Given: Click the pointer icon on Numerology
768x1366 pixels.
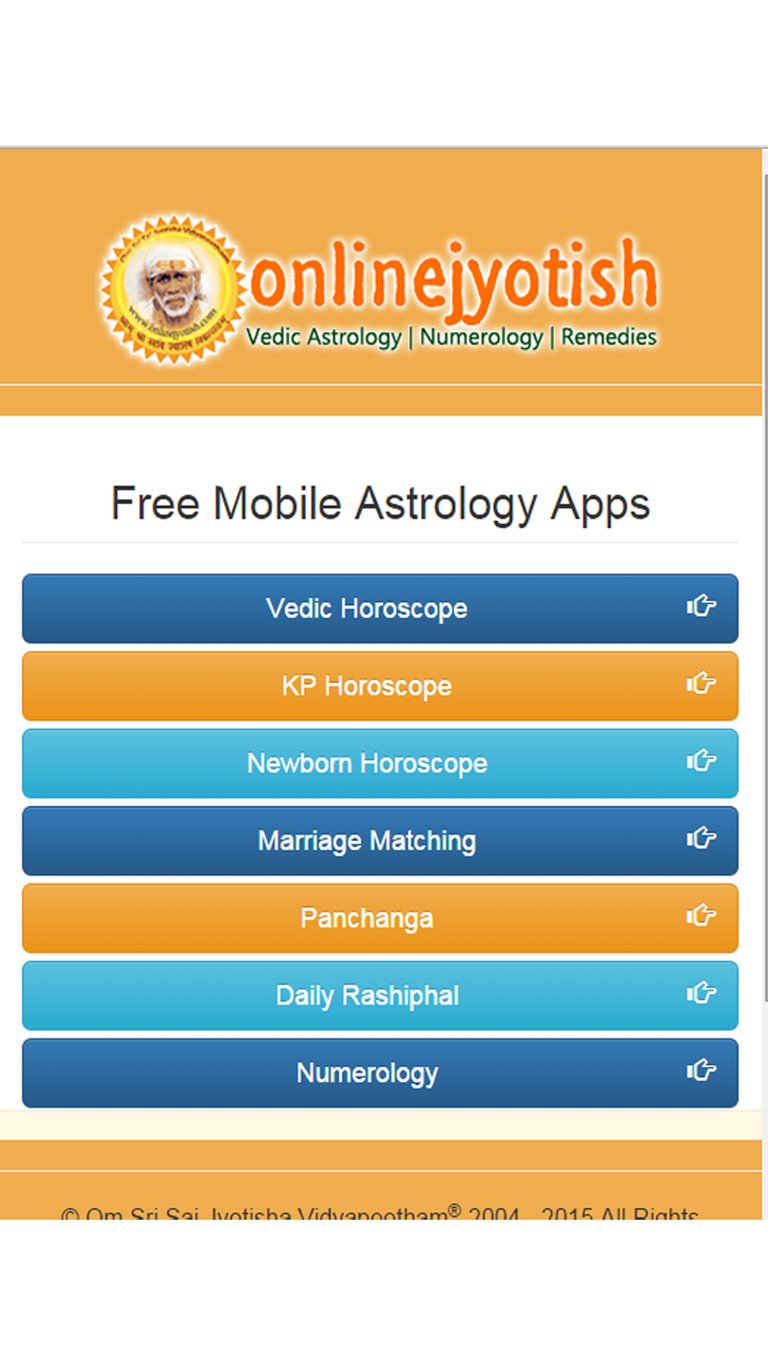Looking at the screenshot, I should coord(702,1071).
